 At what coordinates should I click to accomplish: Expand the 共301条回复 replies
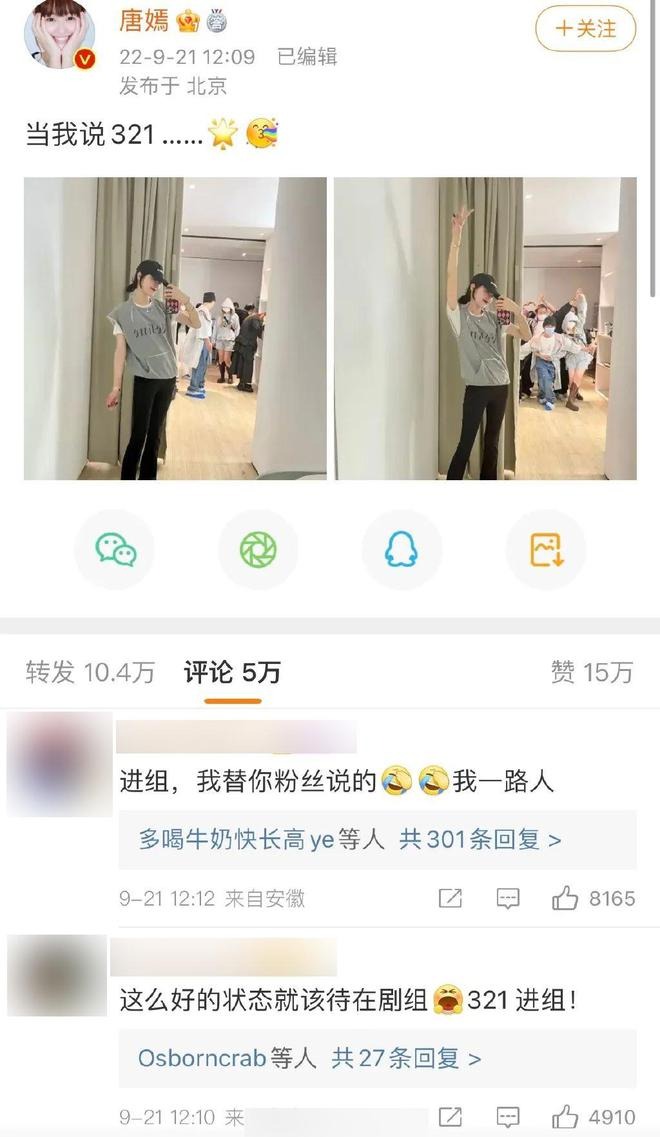tap(480, 839)
